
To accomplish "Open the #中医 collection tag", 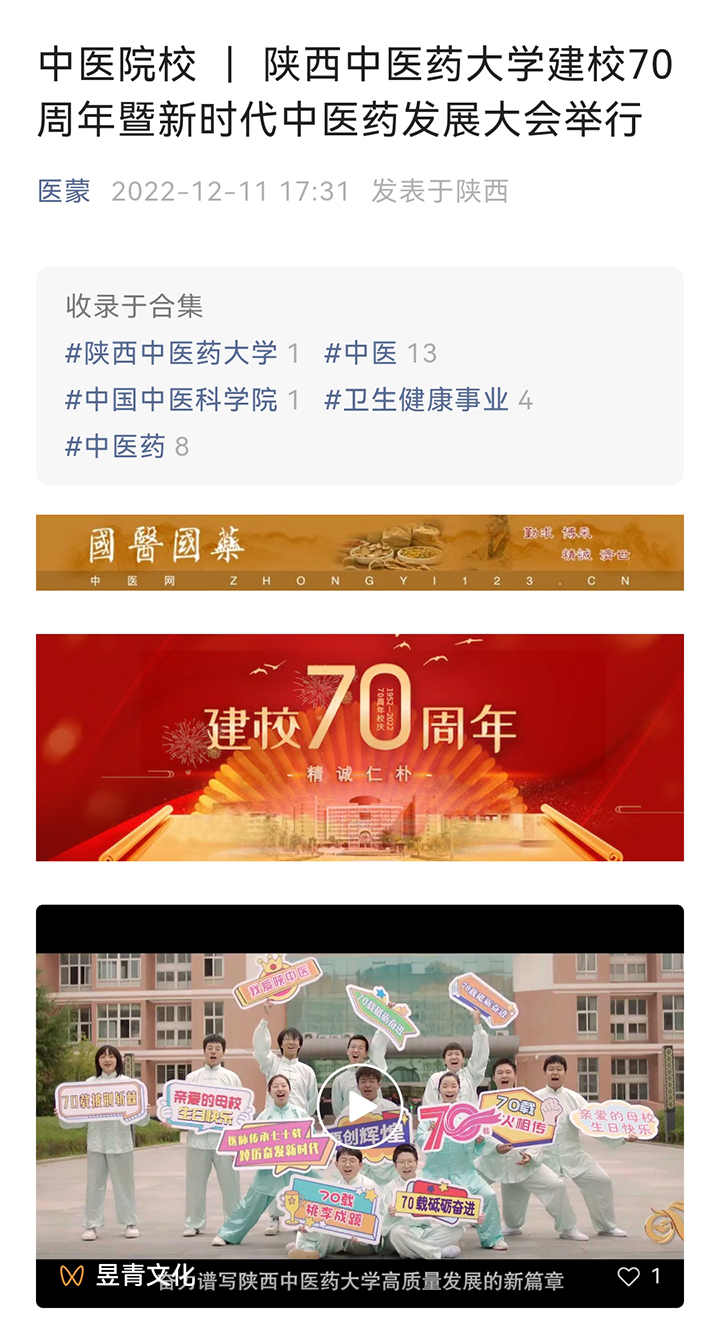I will (362, 353).
